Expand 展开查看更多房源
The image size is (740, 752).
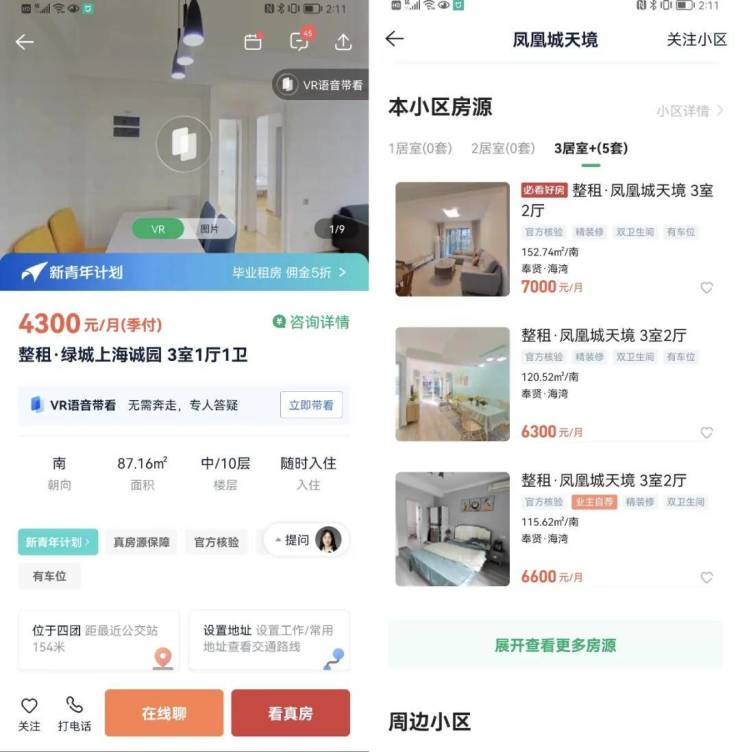tap(555, 645)
